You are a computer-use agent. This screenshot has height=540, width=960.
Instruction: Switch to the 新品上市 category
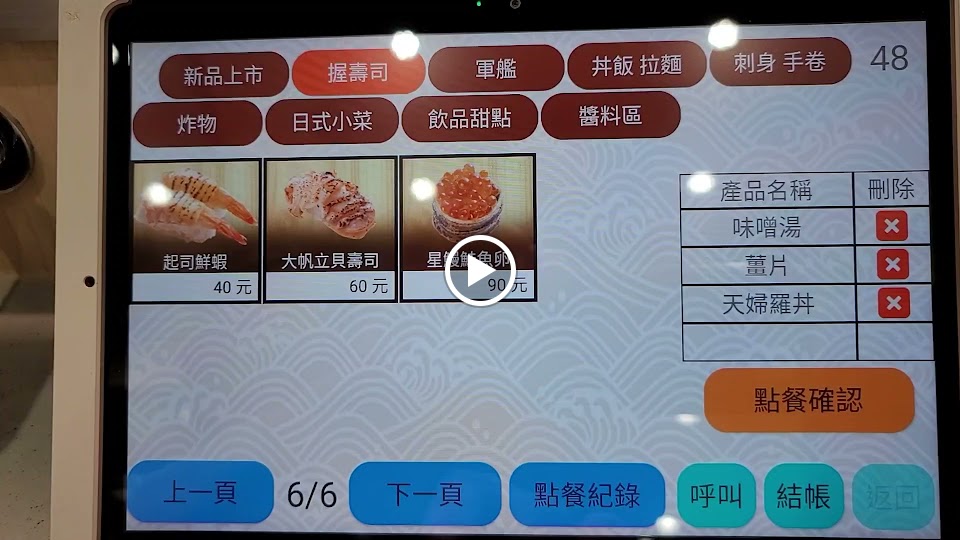click(x=224, y=75)
